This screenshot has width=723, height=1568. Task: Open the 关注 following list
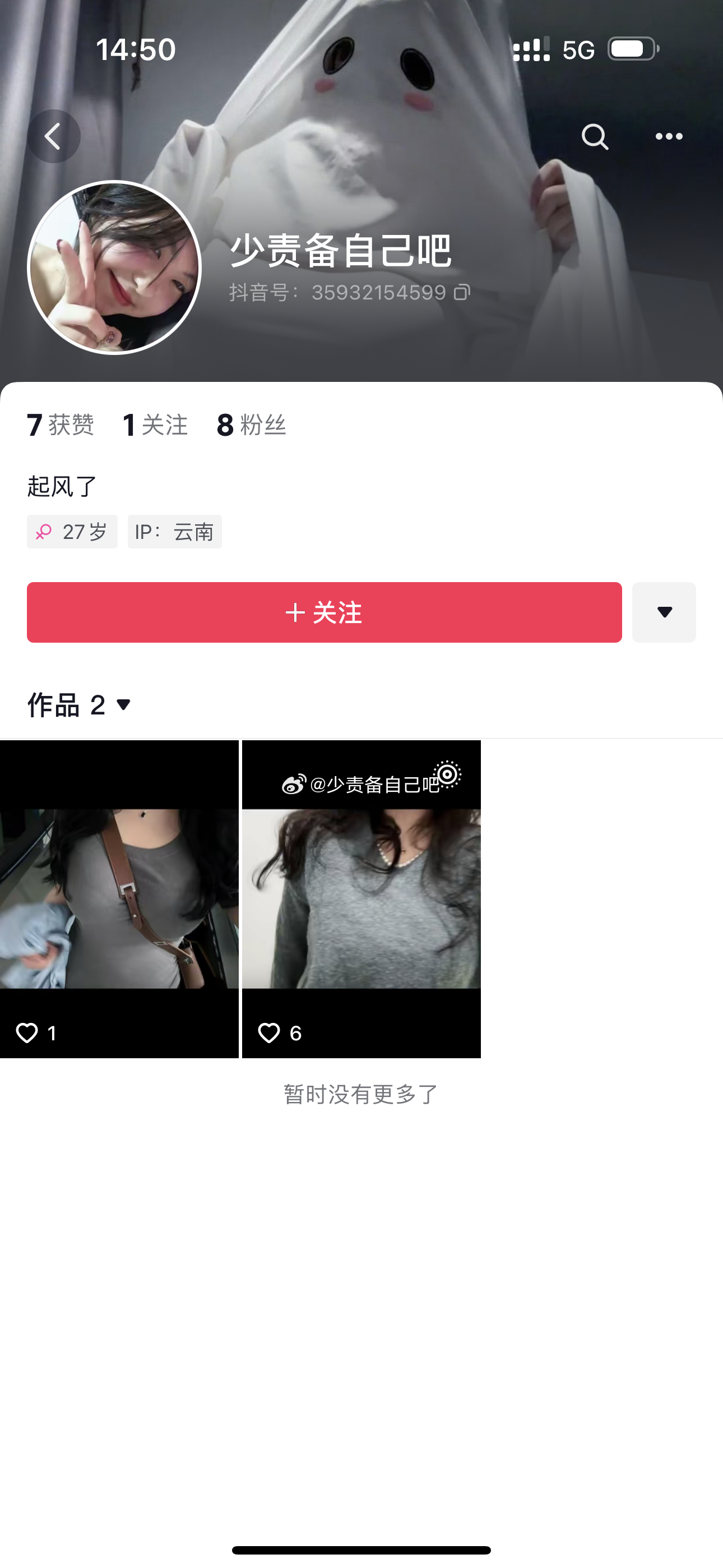click(x=155, y=425)
